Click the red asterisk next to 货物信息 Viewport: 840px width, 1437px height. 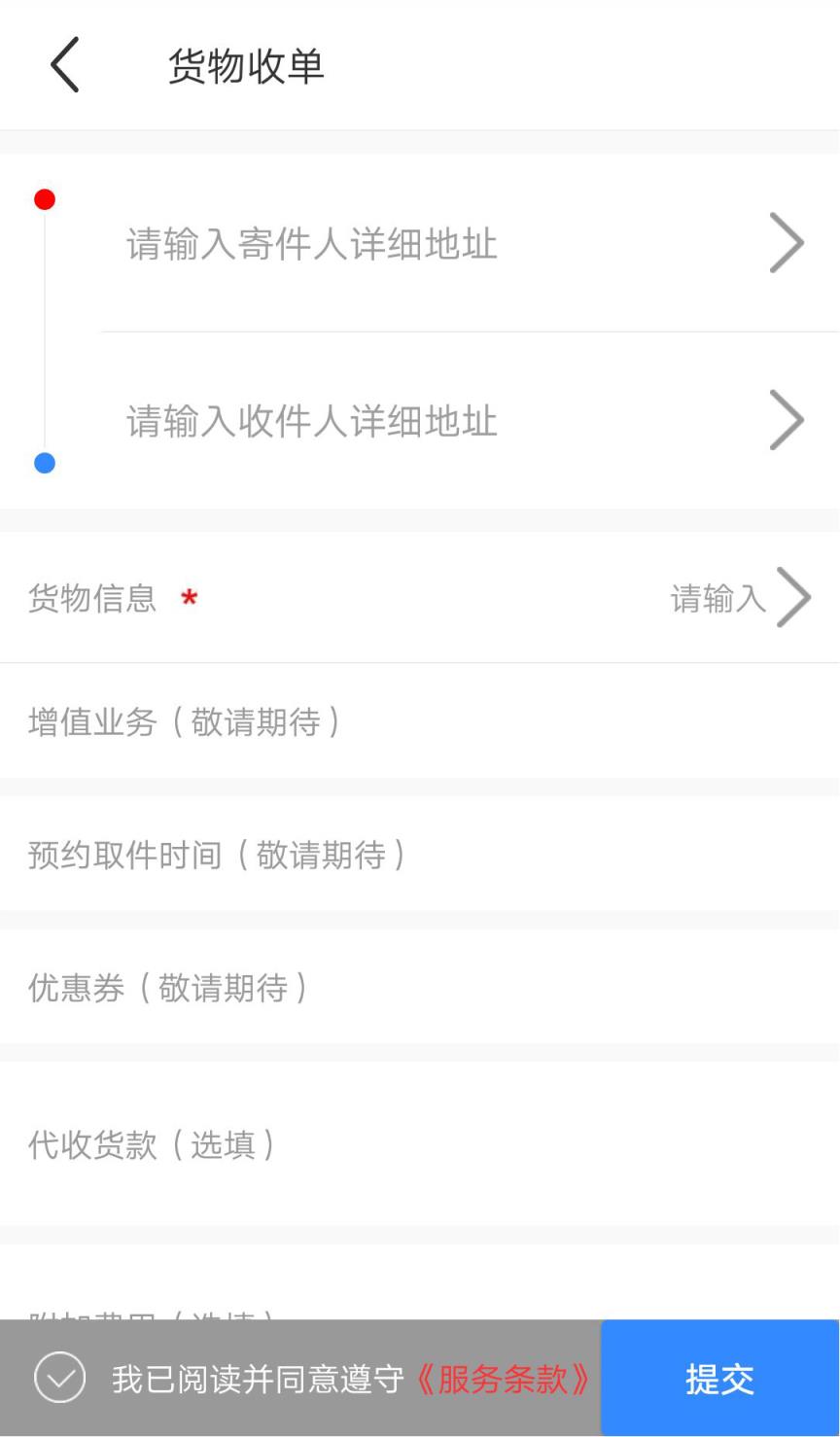point(190,601)
